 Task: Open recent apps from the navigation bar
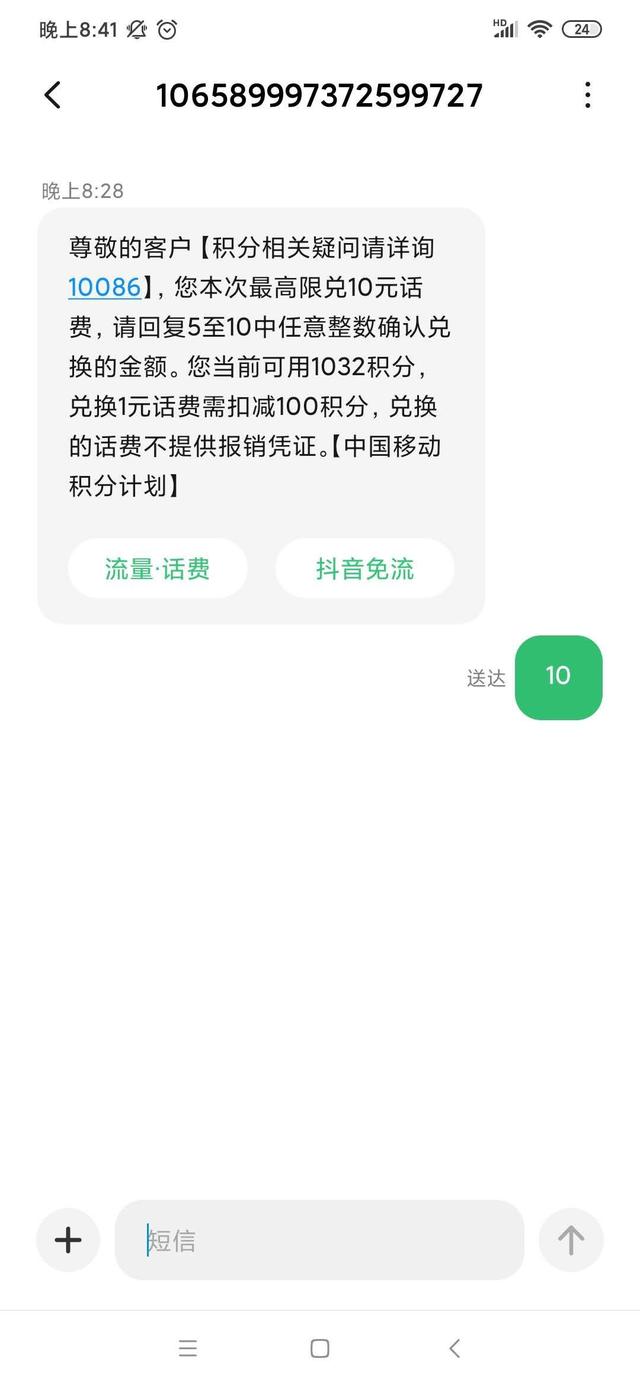point(187,1348)
